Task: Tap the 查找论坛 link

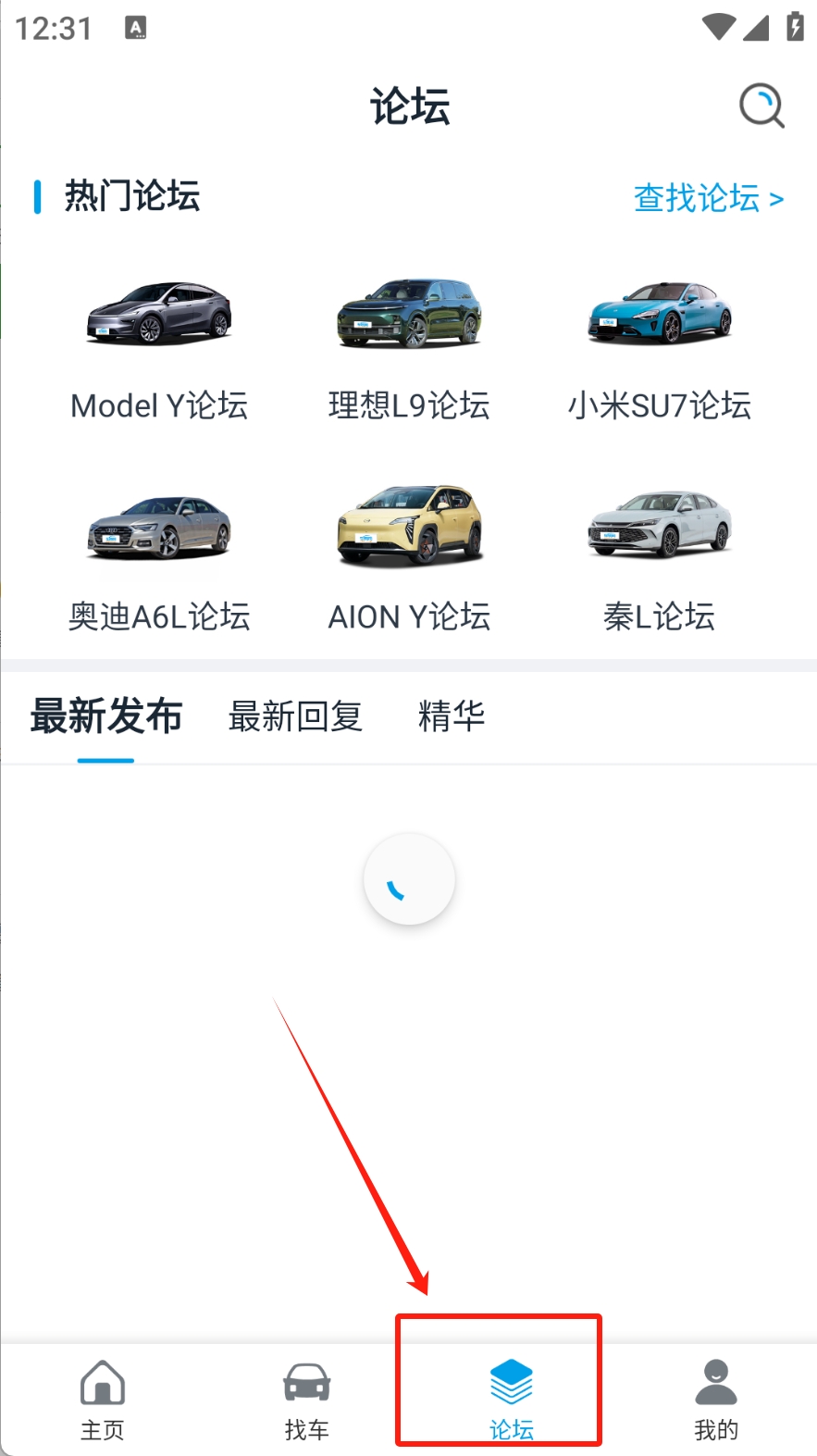Action: point(708,198)
